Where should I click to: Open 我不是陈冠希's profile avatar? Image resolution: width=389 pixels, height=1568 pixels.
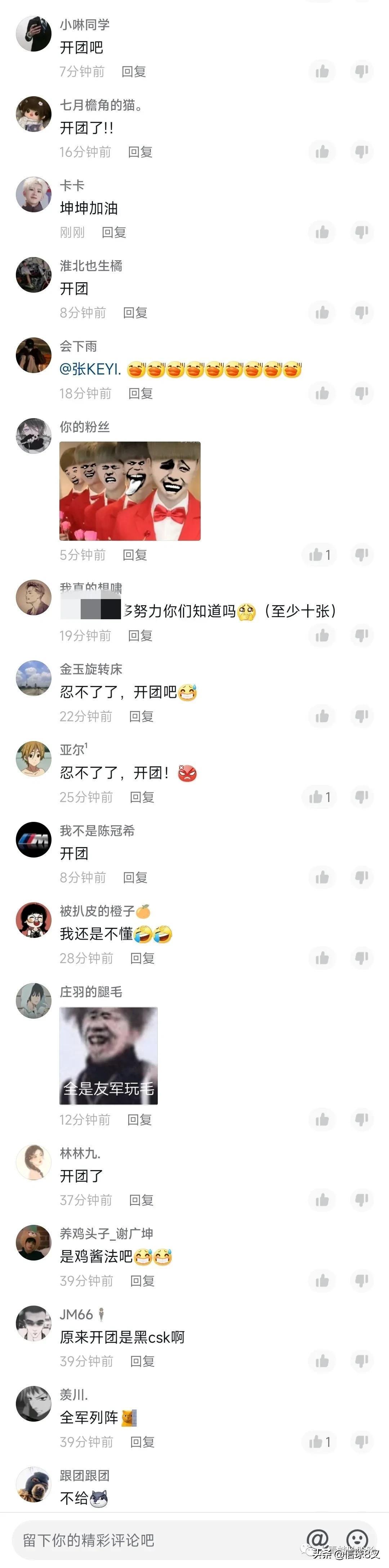click(33, 840)
